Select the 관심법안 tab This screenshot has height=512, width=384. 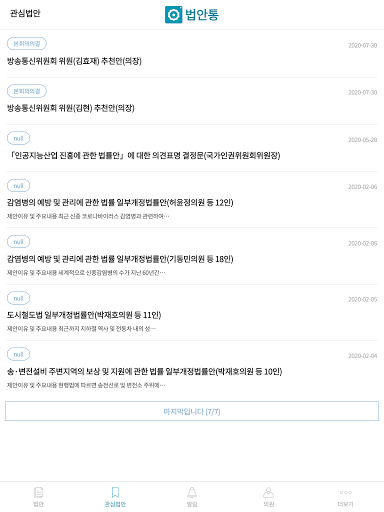point(115,497)
